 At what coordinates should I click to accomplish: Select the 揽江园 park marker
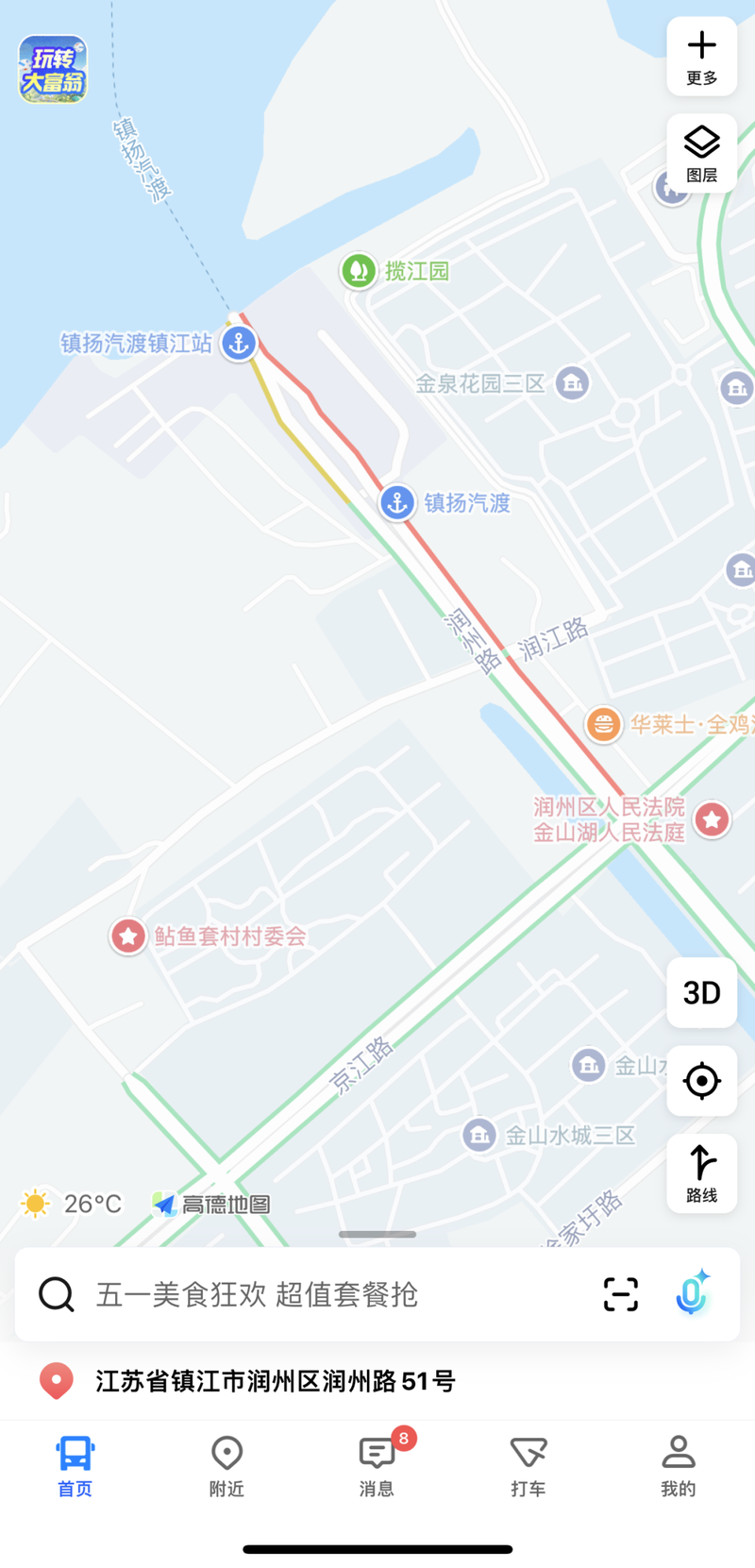coord(359,271)
